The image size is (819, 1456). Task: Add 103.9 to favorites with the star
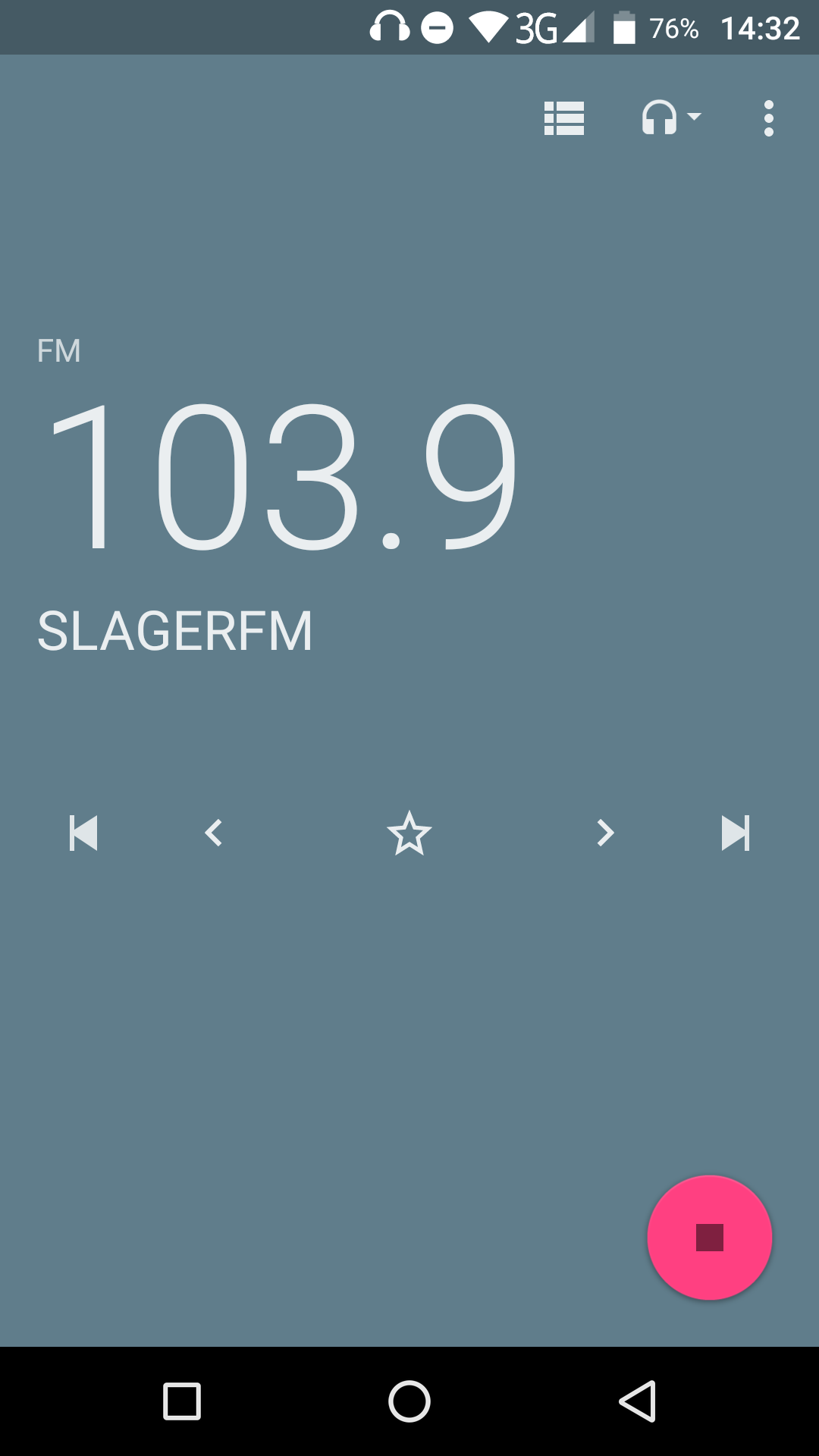coord(409,833)
